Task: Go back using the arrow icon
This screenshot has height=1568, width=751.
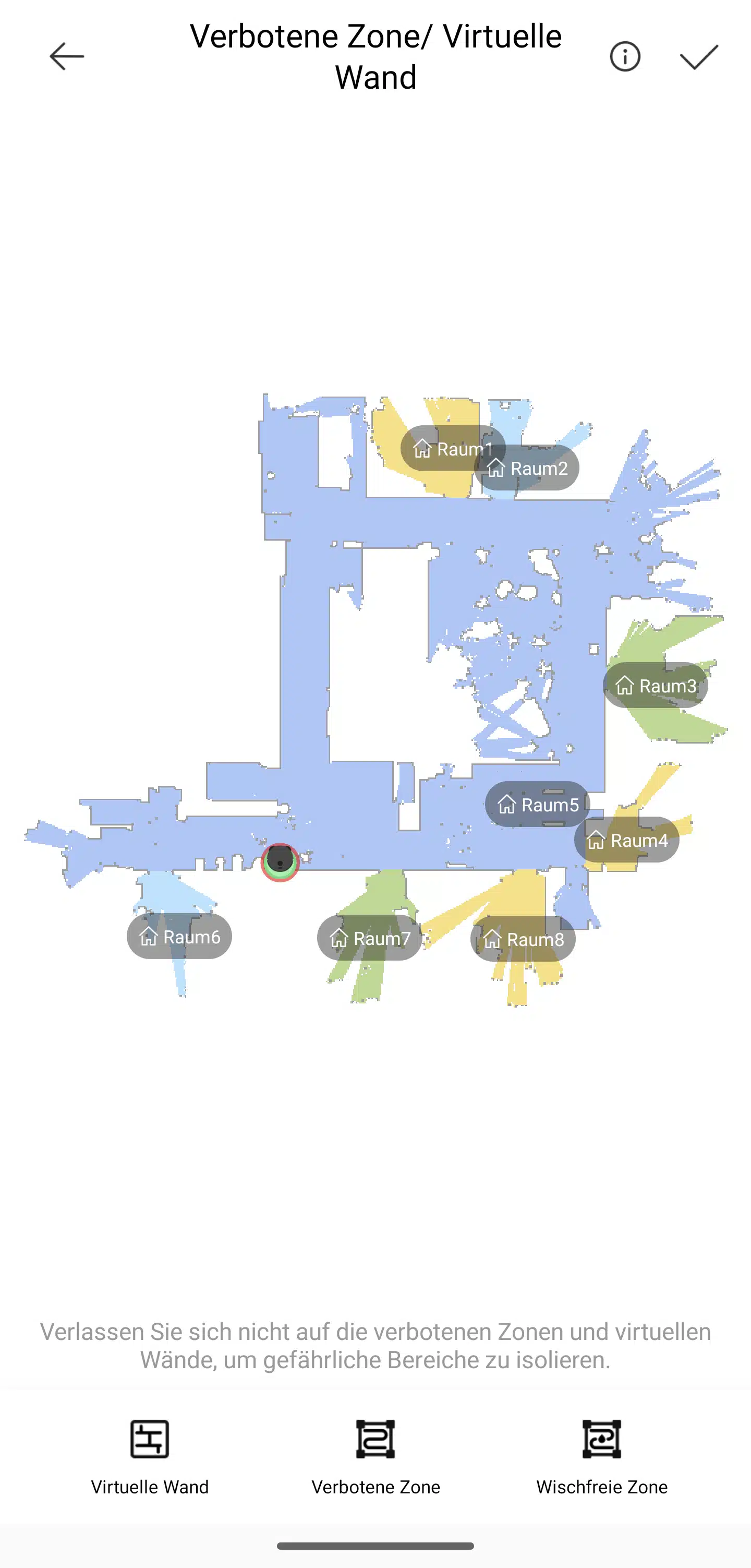Action: (x=66, y=56)
